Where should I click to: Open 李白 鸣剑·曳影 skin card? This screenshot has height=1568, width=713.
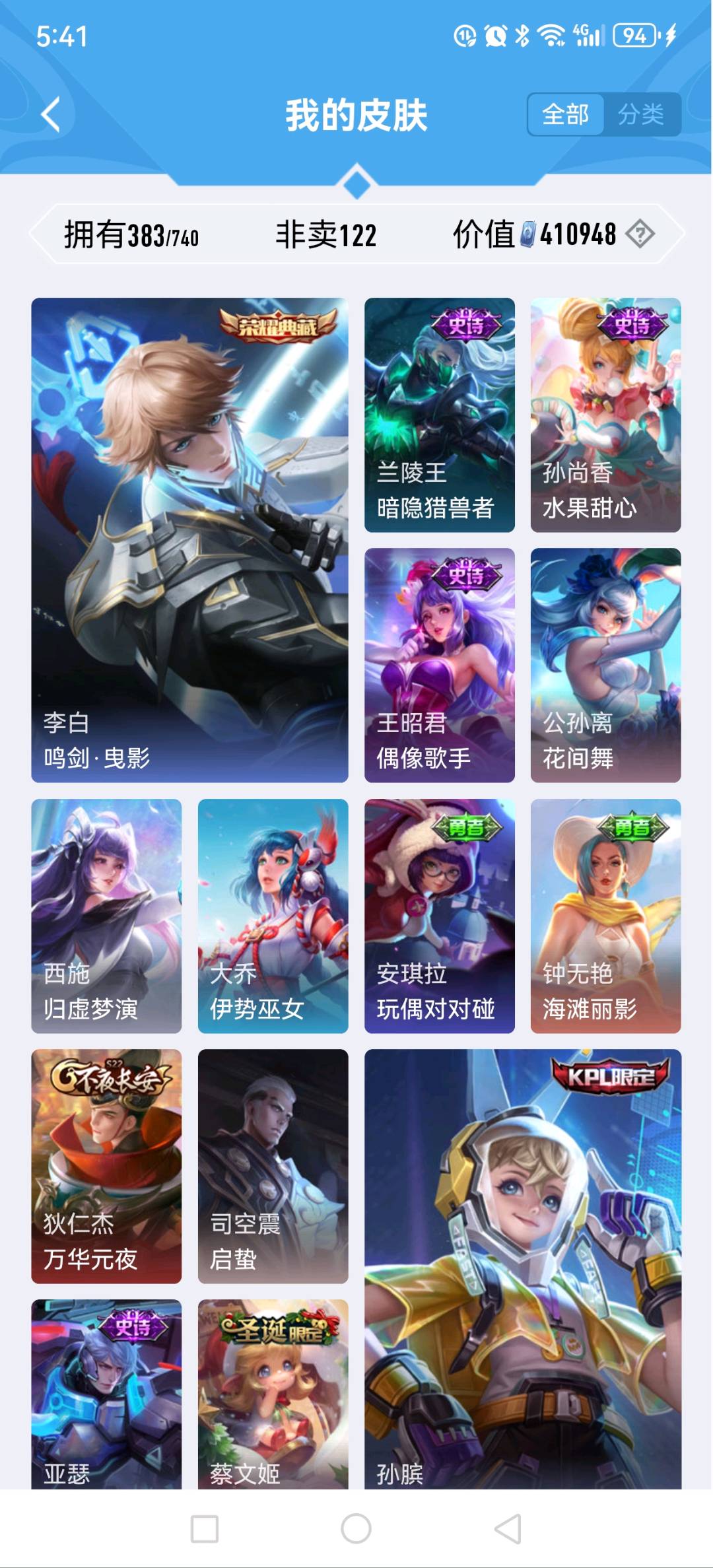(x=189, y=539)
